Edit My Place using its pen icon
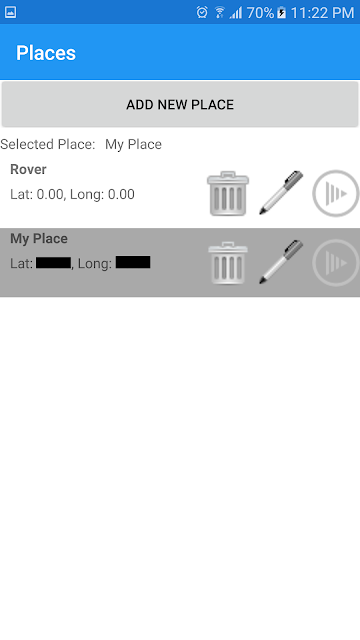Screen dimensions: 360x640 (x=281, y=262)
